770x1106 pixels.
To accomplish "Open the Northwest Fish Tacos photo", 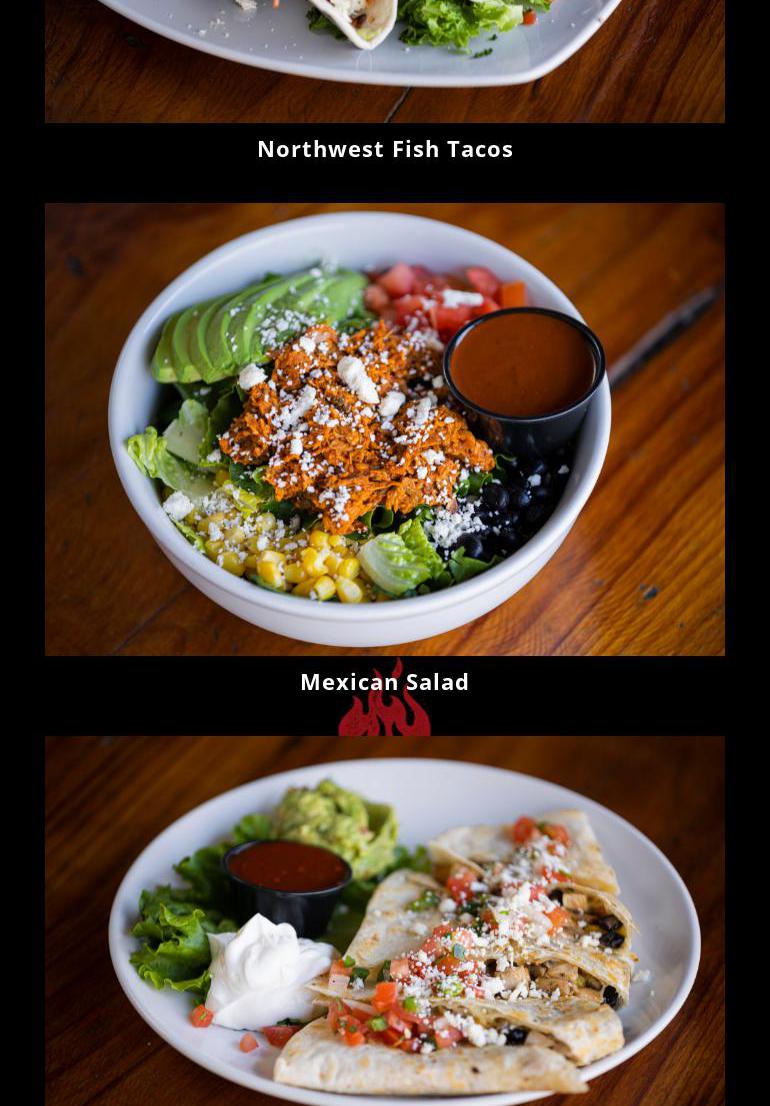I will click(384, 60).
